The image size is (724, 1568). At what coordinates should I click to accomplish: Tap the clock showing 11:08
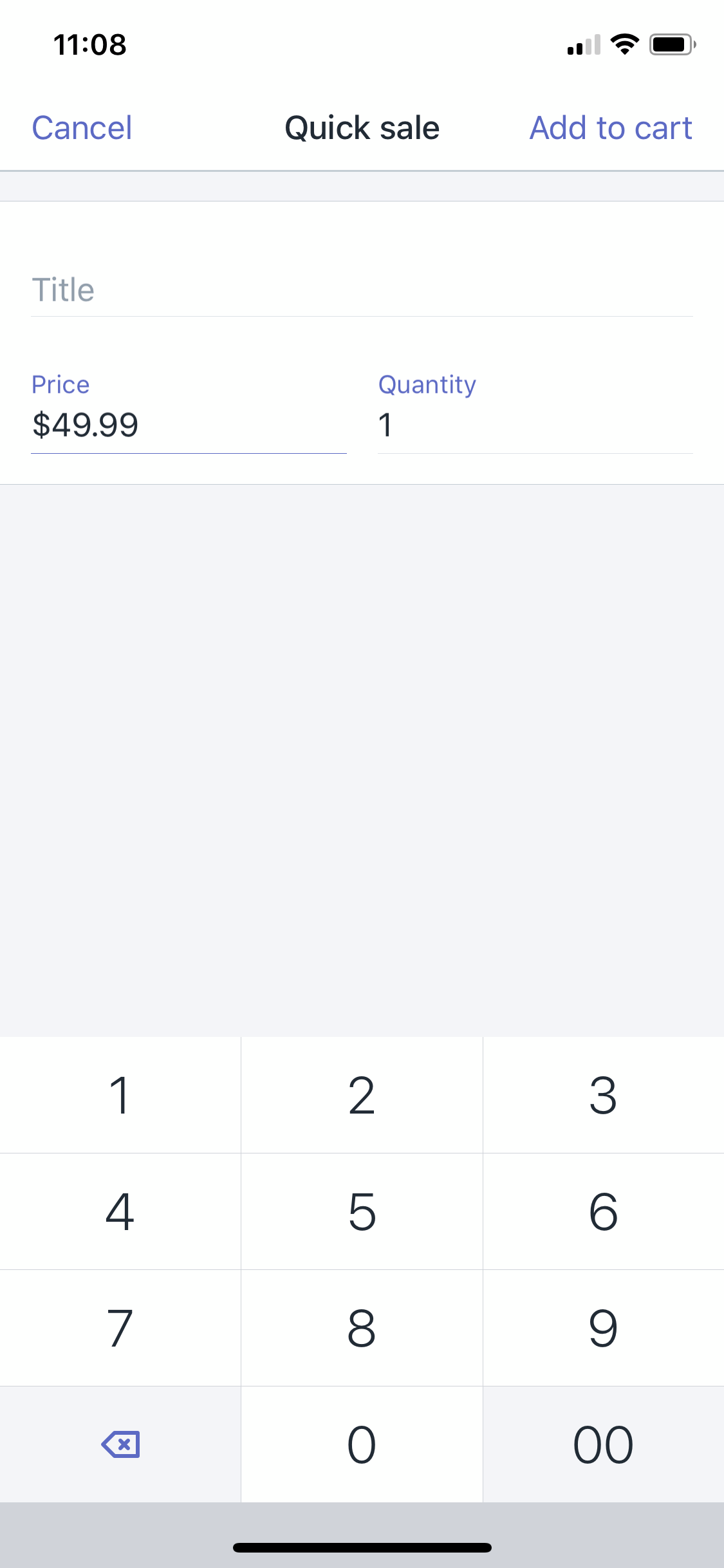(x=88, y=45)
